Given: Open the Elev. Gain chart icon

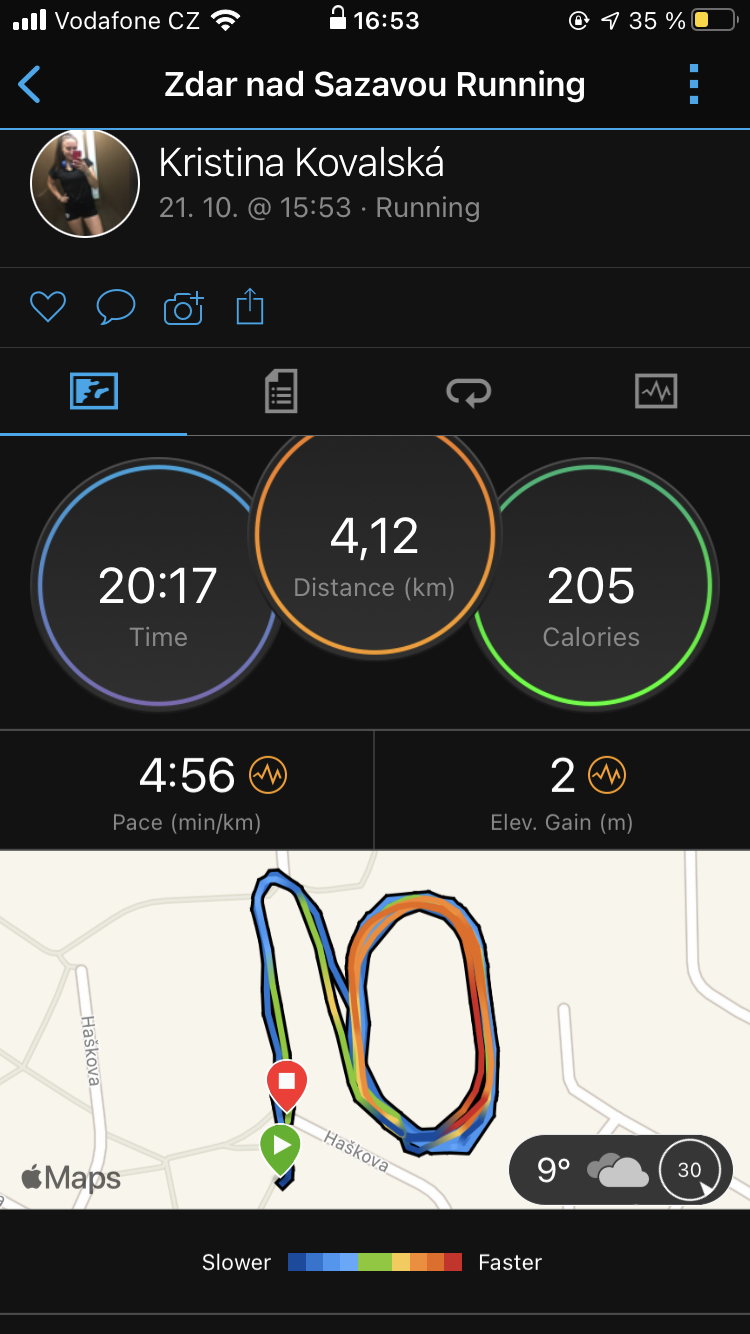Looking at the screenshot, I should (x=607, y=775).
